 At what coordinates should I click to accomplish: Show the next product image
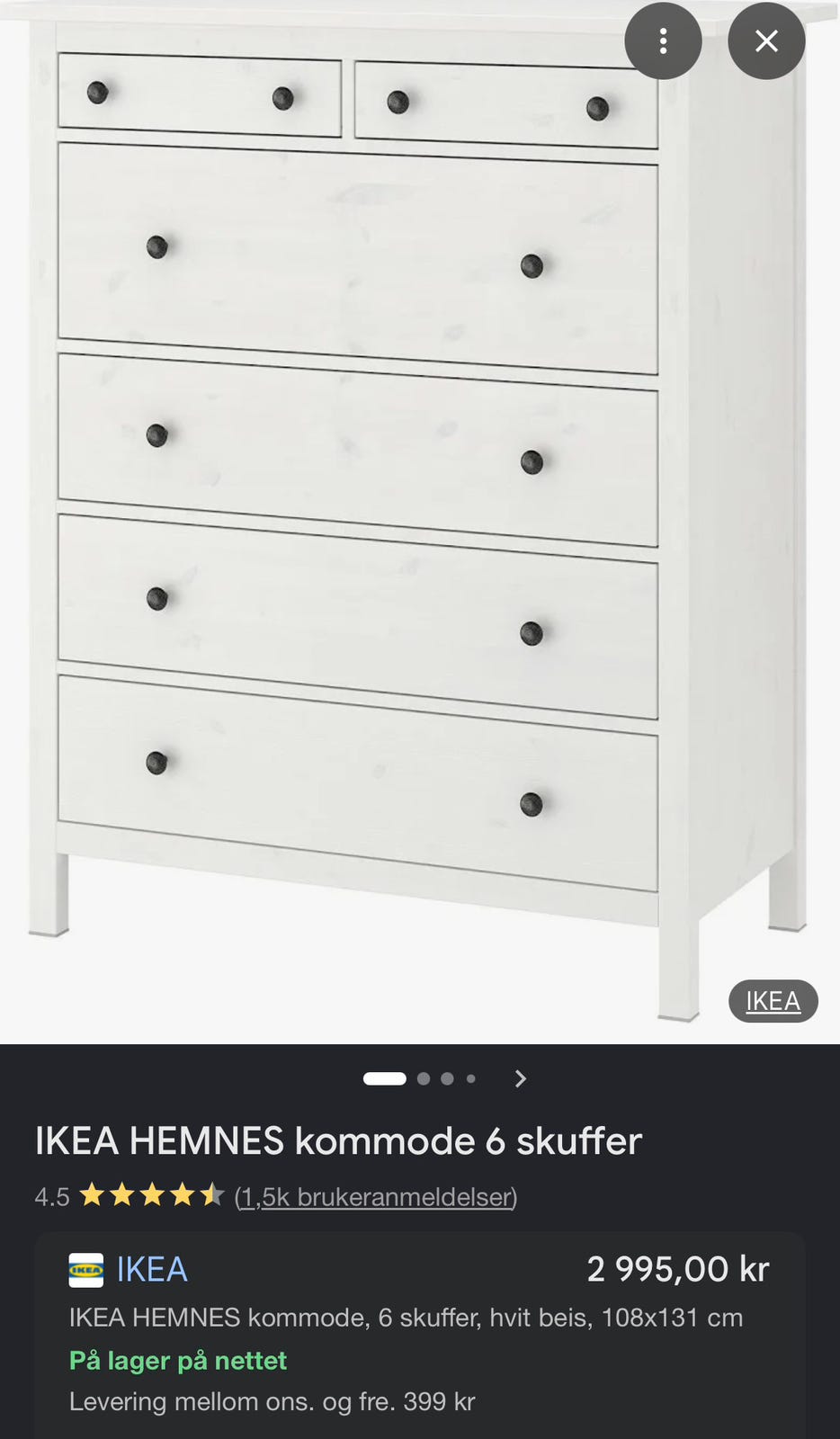point(520,1078)
